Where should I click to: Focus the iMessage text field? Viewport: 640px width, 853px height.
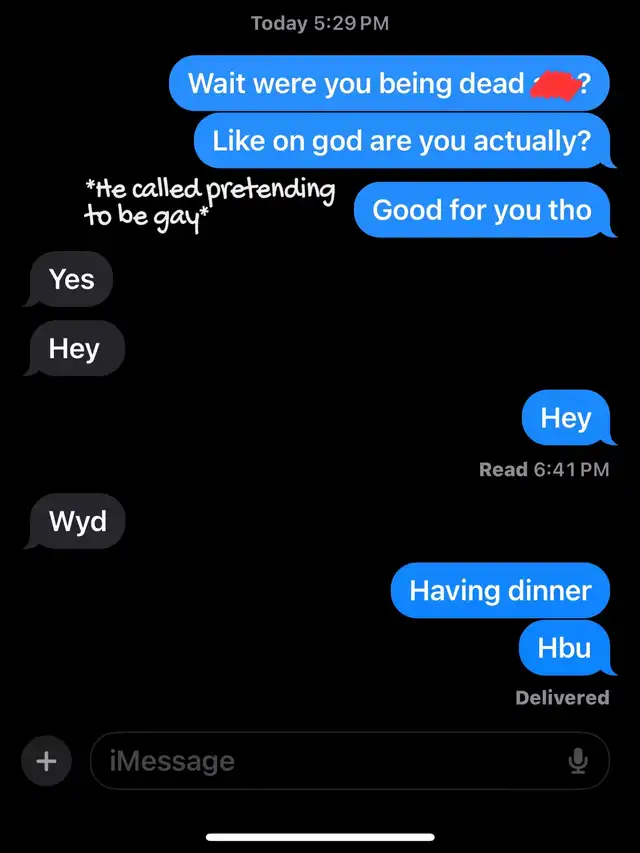point(320,761)
